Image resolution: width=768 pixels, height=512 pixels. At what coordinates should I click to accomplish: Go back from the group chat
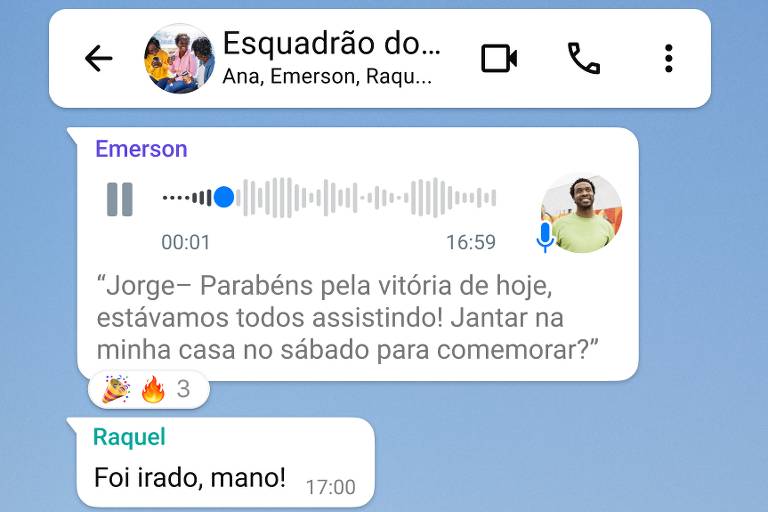(x=98, y=59)
